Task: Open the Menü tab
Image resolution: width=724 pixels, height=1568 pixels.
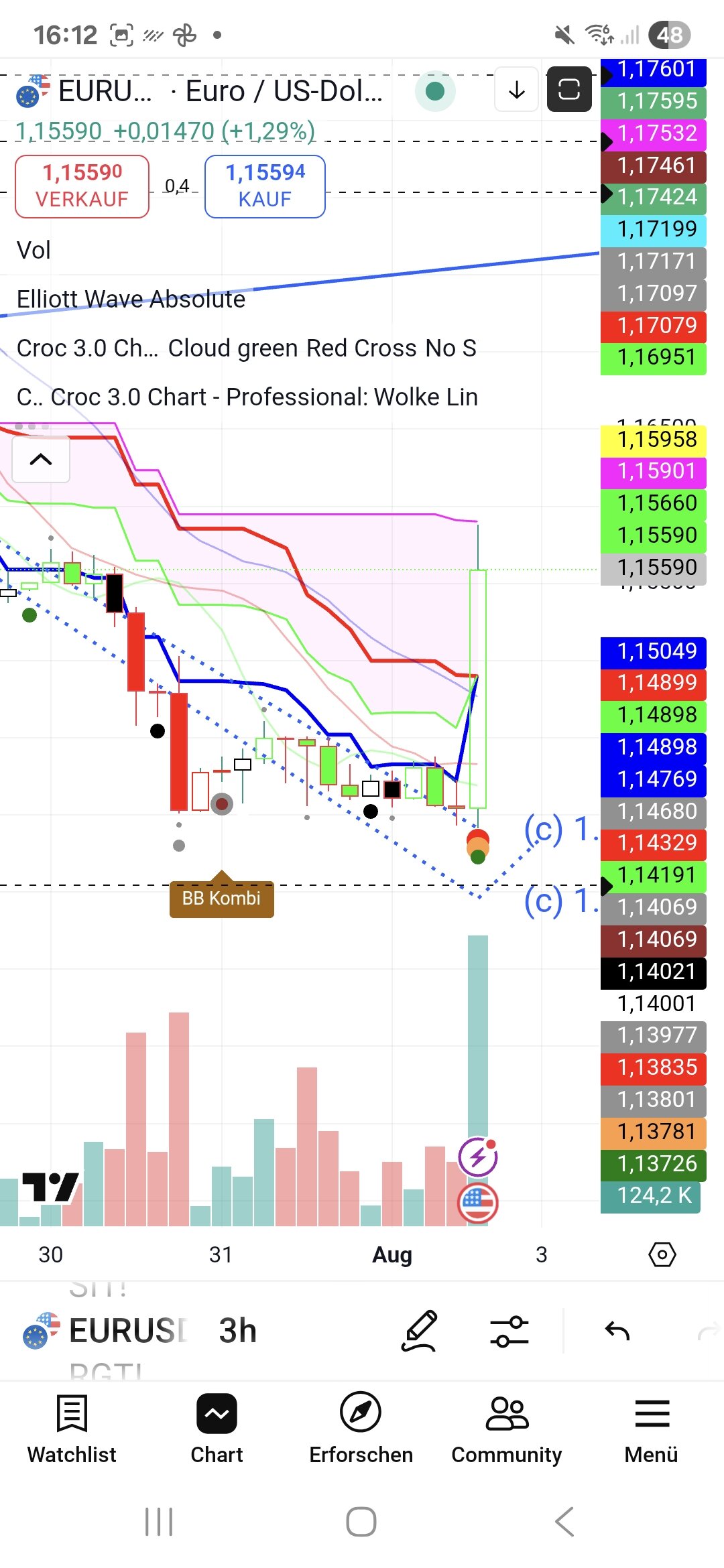Action: click(x=652, y=1427)
